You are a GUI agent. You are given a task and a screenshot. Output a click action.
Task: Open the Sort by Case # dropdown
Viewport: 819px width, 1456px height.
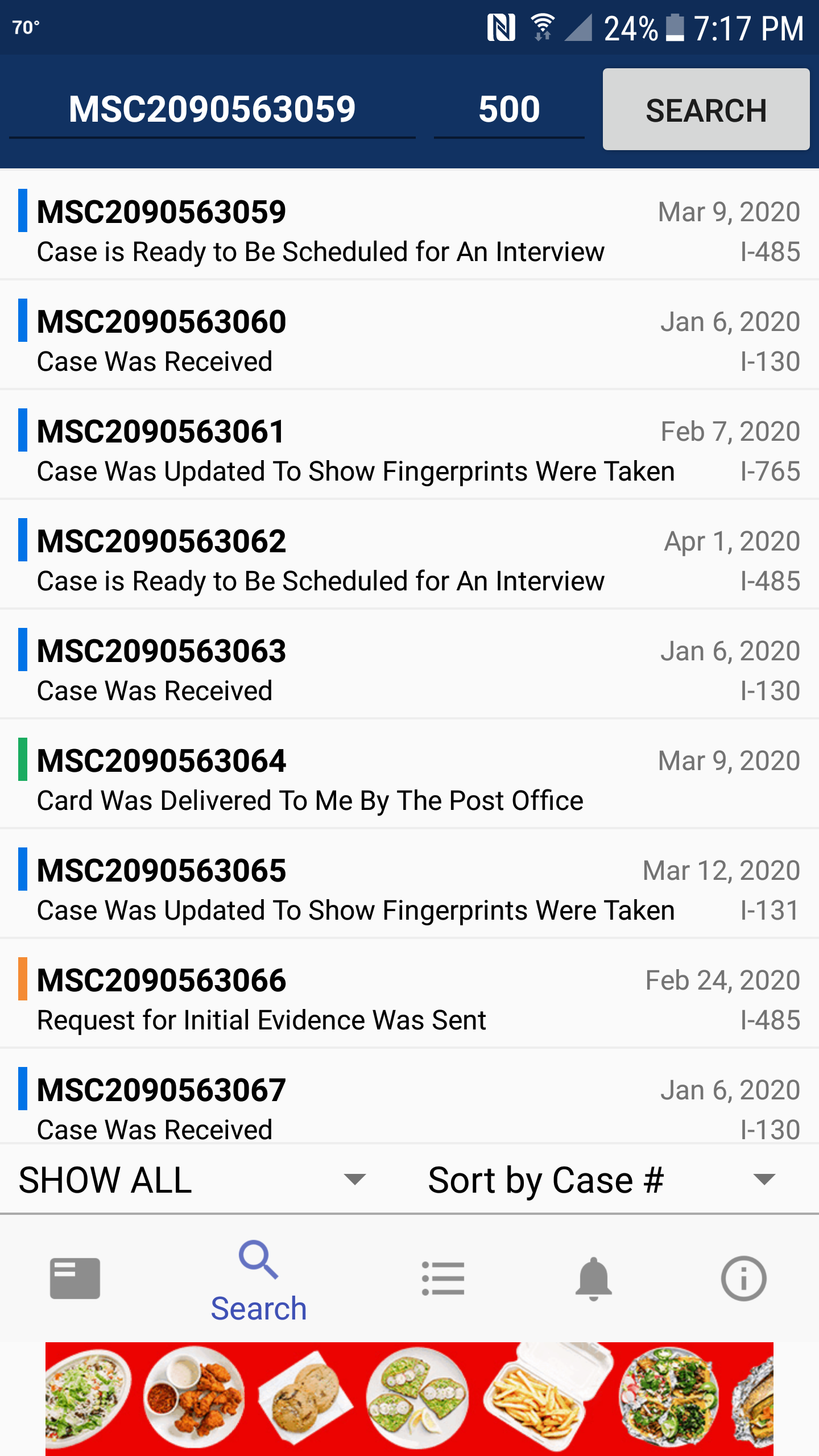(x=603, y=1180)
